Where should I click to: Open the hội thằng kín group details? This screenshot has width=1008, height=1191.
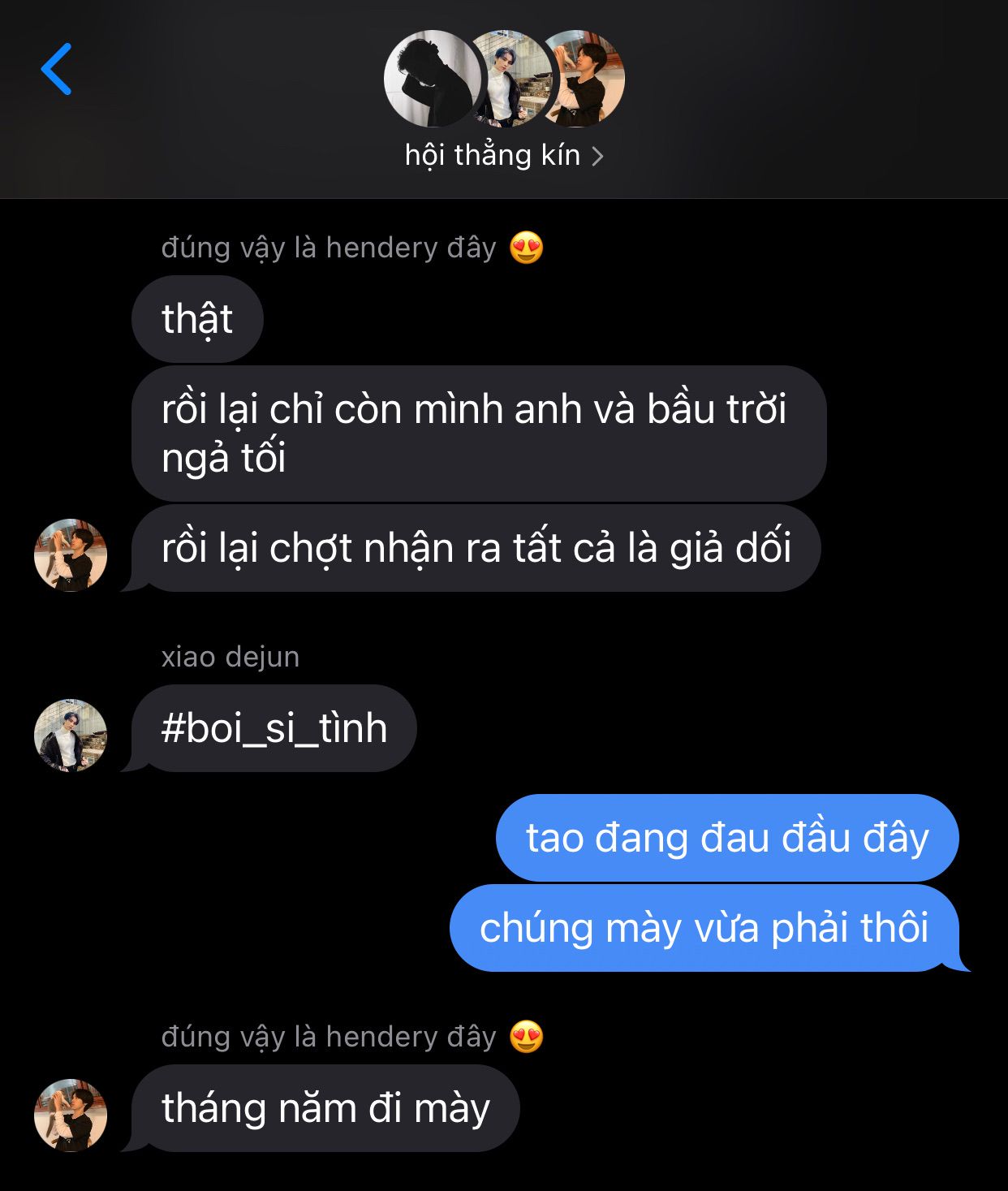503,155
